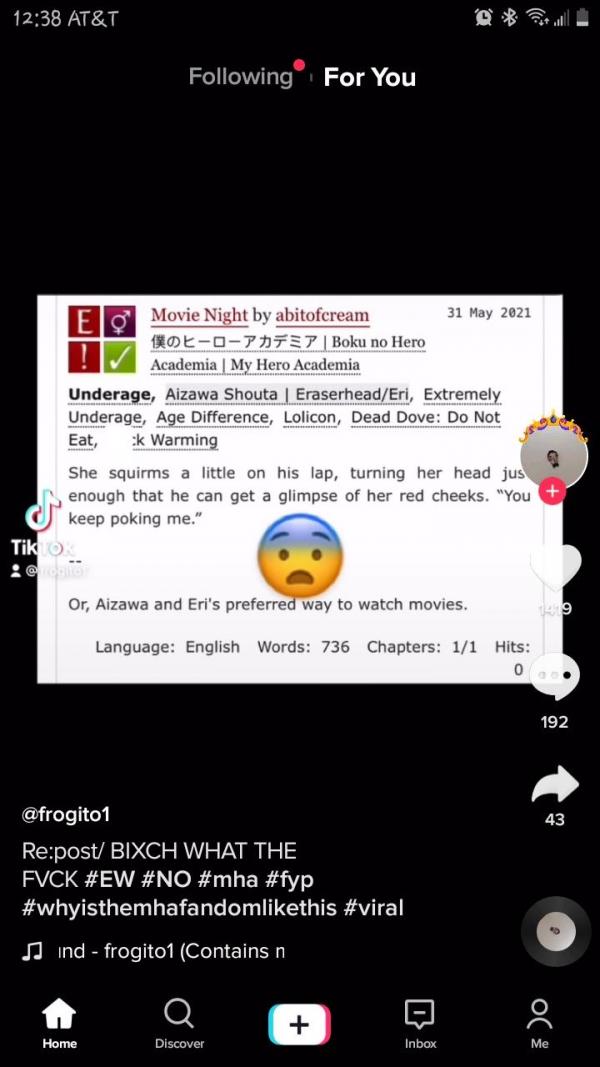This screenshot has height=1067, width=600.
Task: Open the Discover tab
Action: 179,1024
